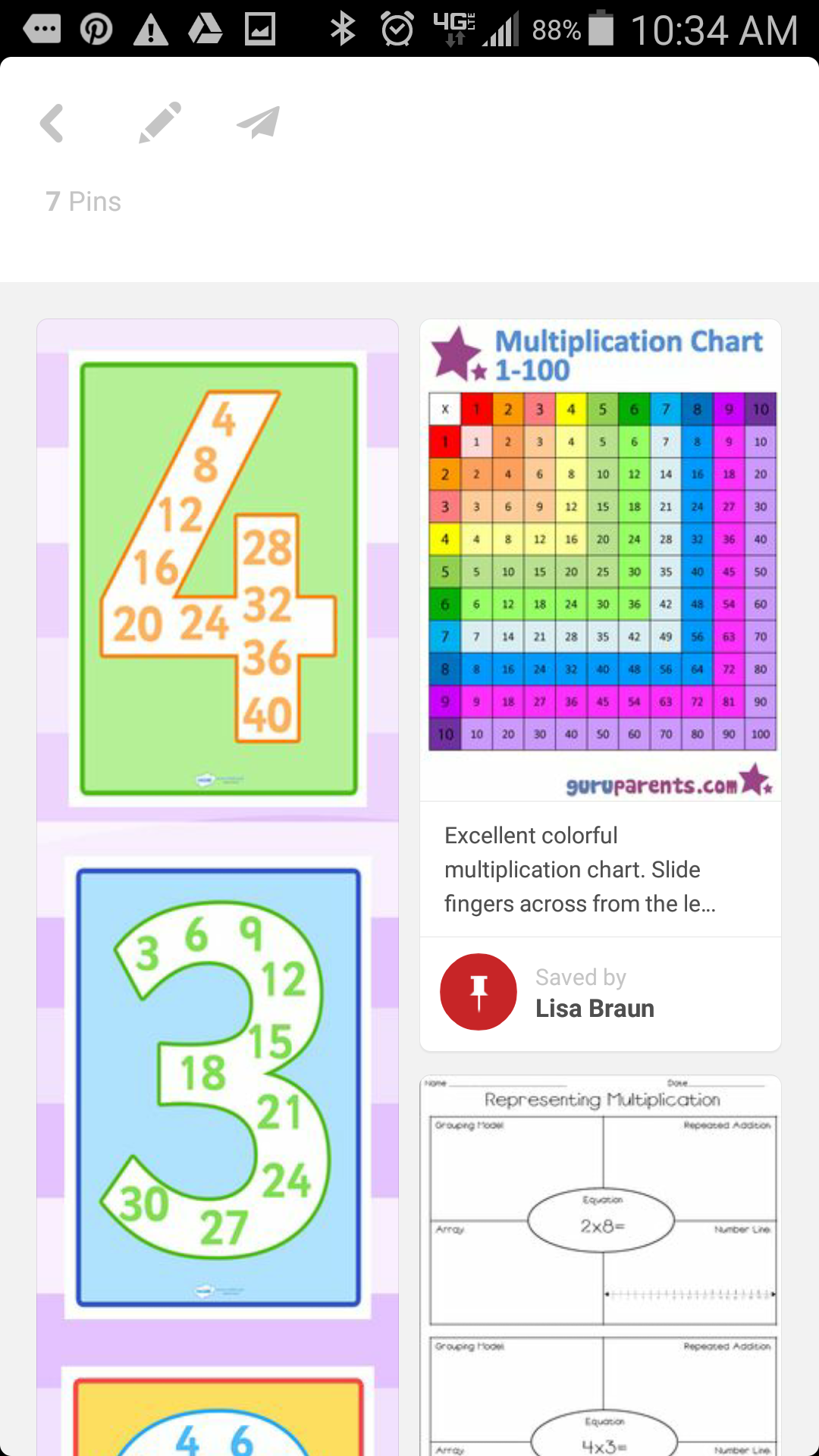Screen dimensions: 819x1456
Task: Open the Representing Multiplication worksheet pin
Action: tap(601, 1266)
